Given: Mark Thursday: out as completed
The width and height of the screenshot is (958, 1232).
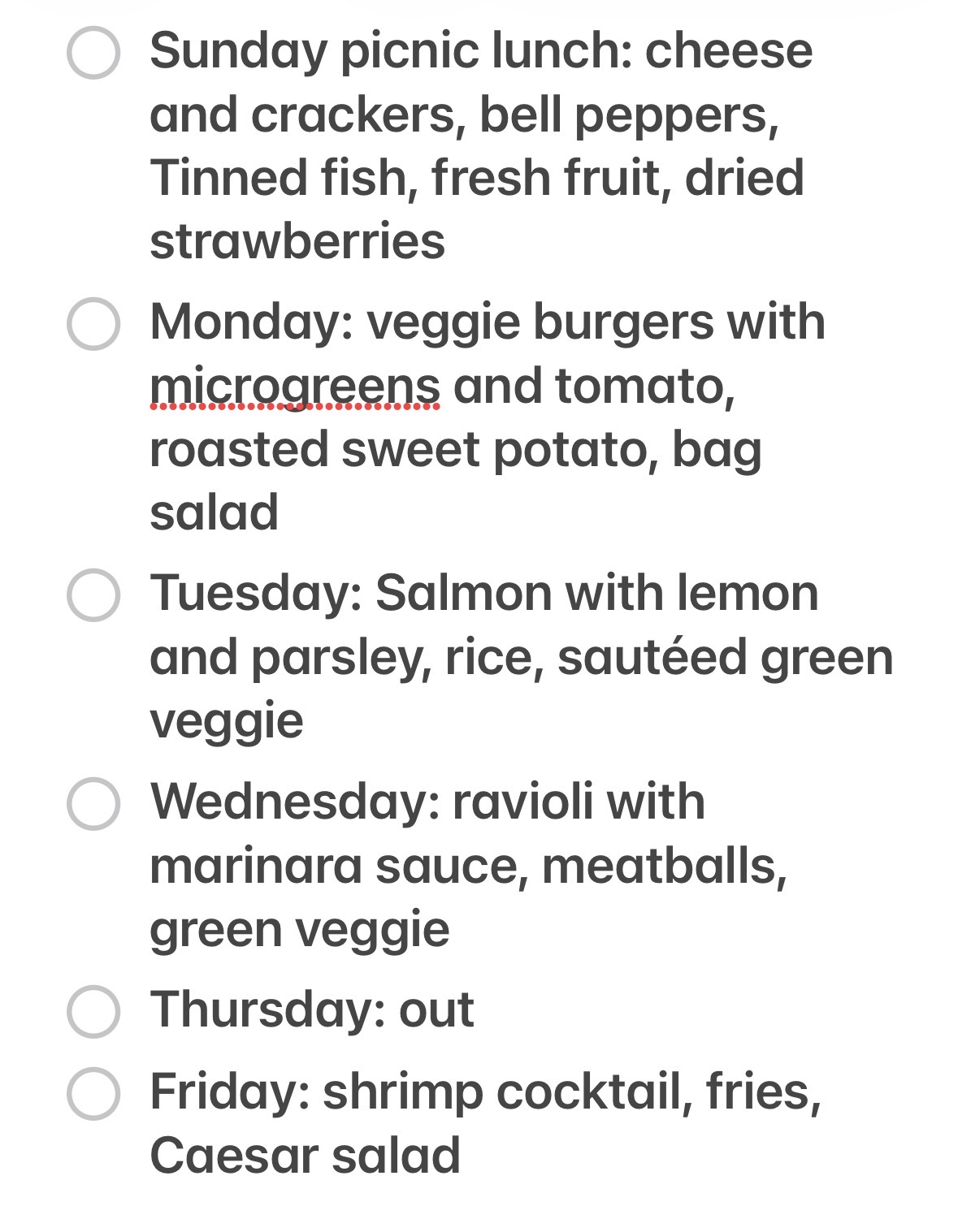Looking at the screenshot, I should tap(93, 1011).
